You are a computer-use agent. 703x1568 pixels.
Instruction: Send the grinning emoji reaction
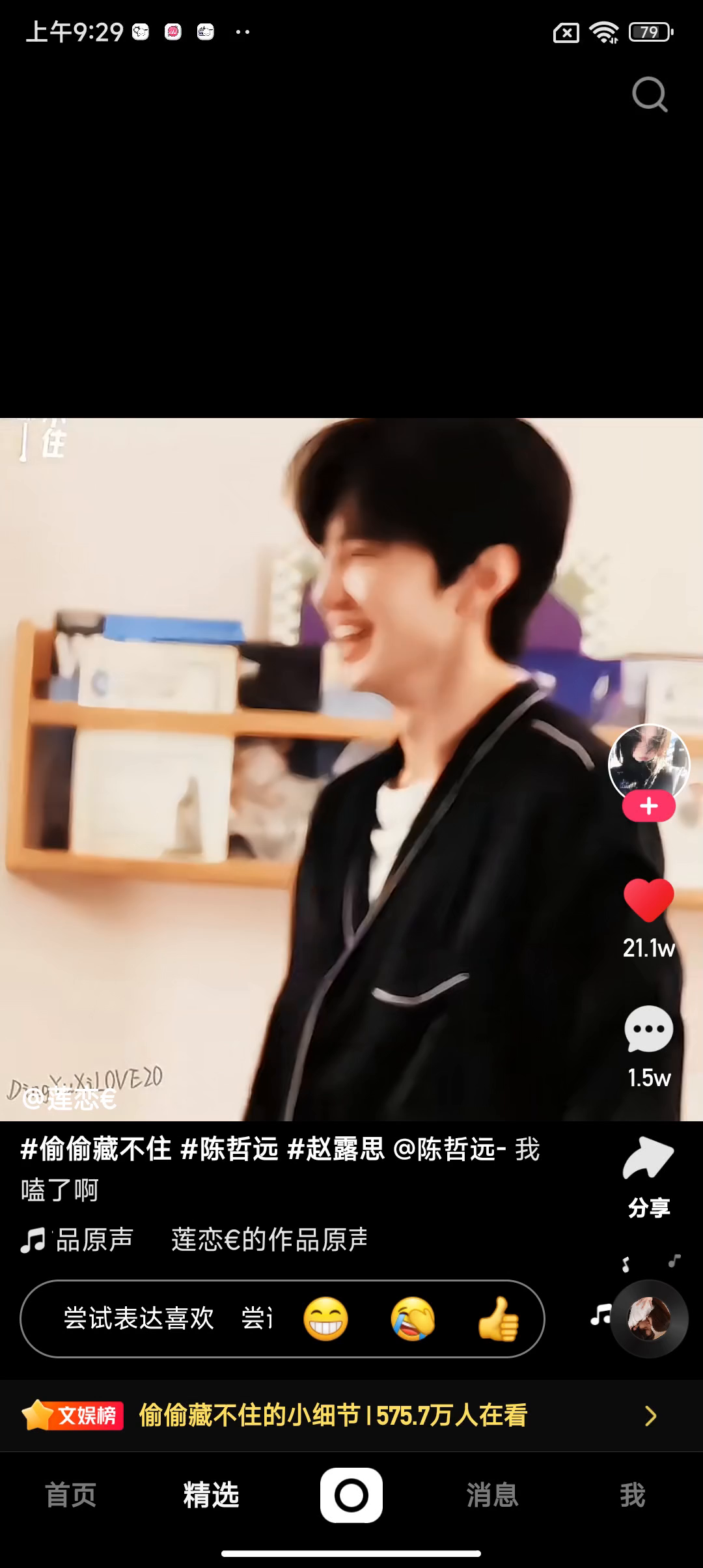tap(325, 1319)
